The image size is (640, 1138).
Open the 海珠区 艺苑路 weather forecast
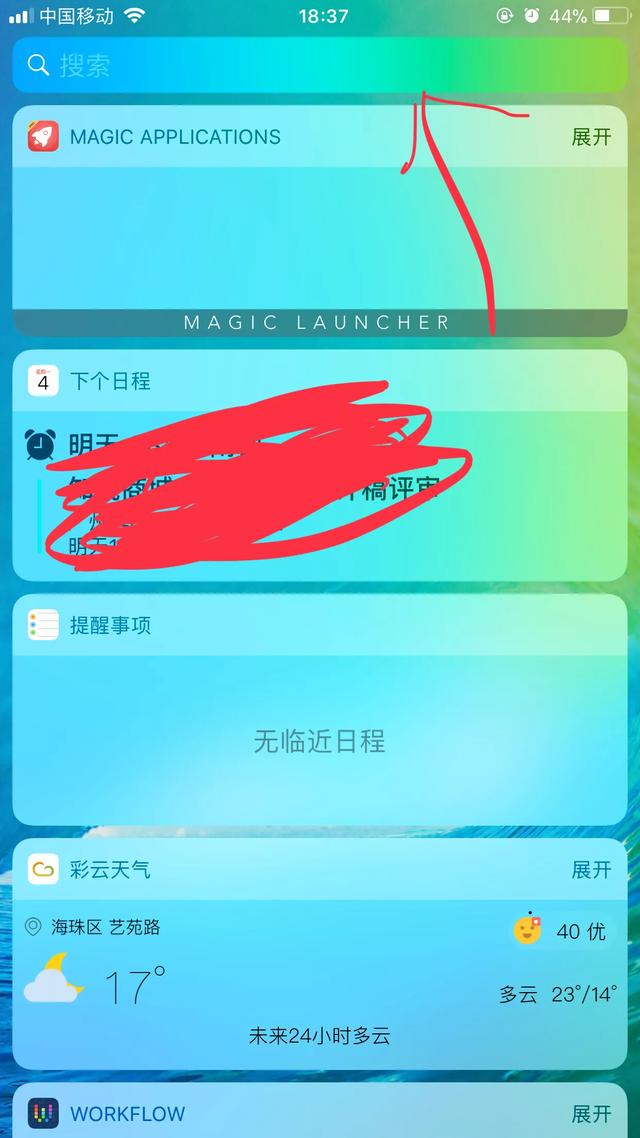(106, 928)
